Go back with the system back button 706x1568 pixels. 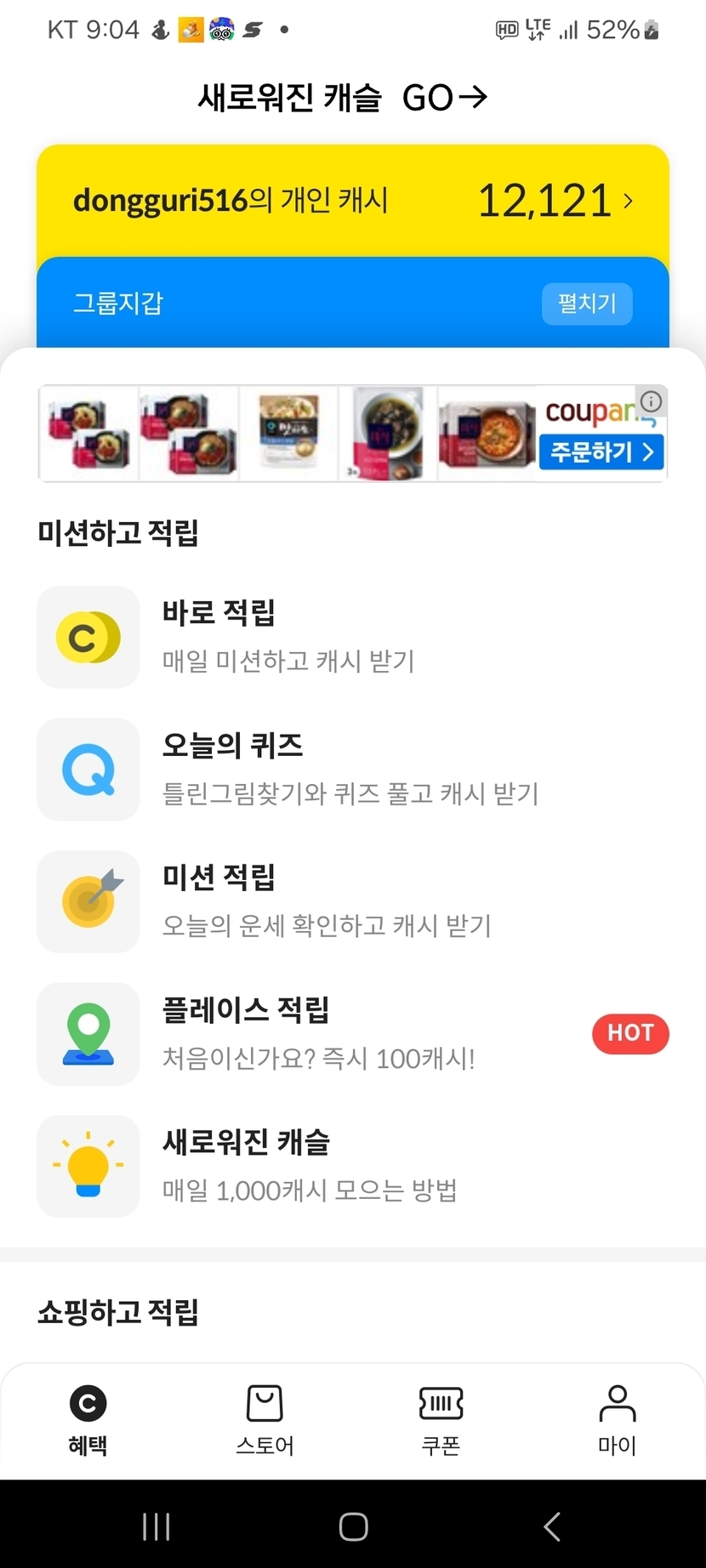552,1527
